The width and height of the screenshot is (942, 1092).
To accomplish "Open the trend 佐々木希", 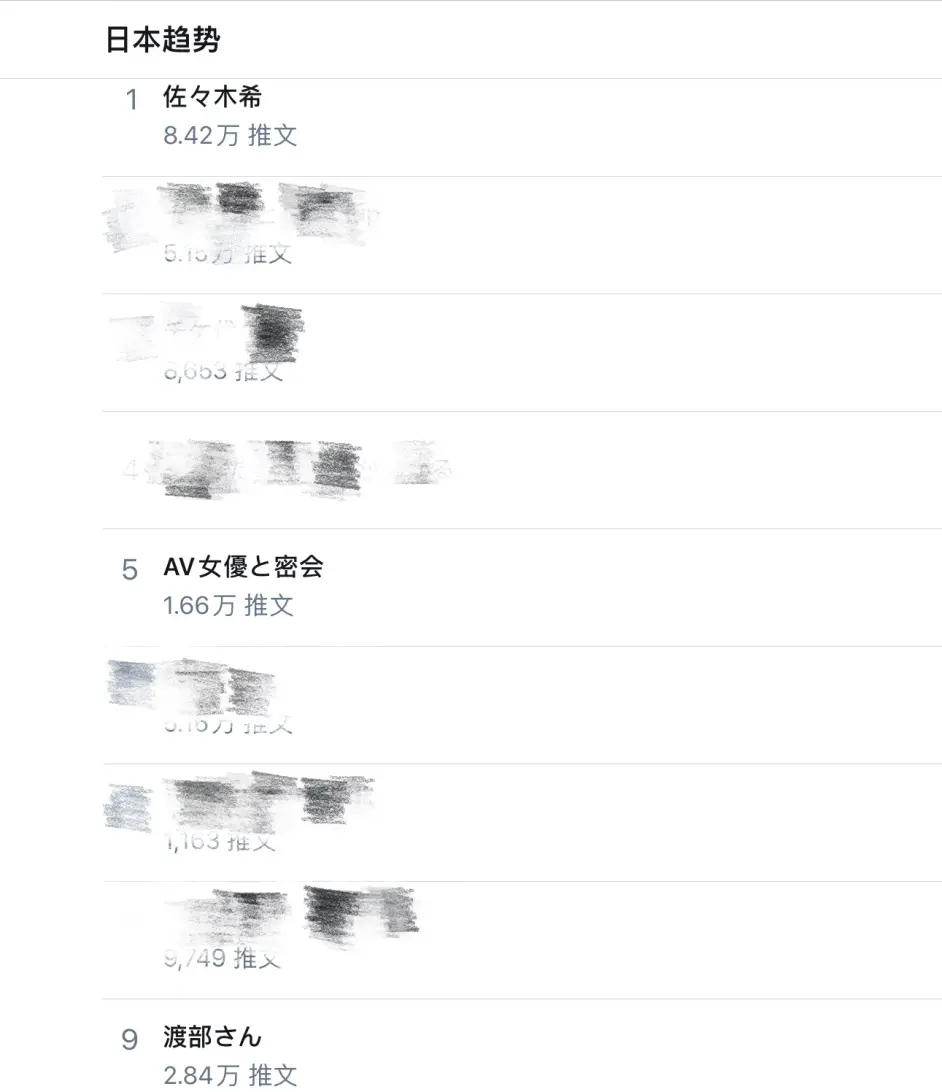I will [213, 98].
